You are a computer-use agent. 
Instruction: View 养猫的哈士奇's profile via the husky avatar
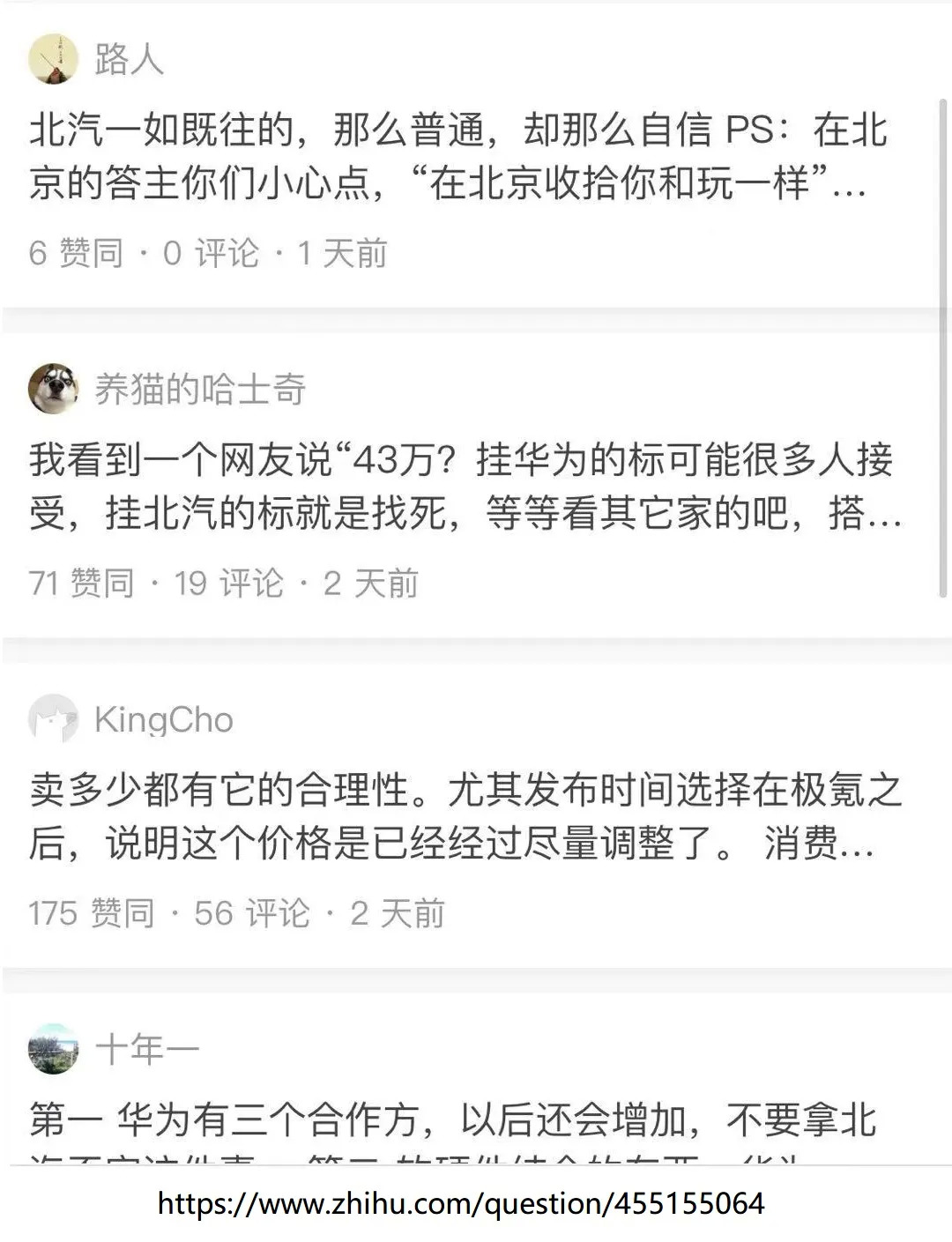[x=53, y=389]
